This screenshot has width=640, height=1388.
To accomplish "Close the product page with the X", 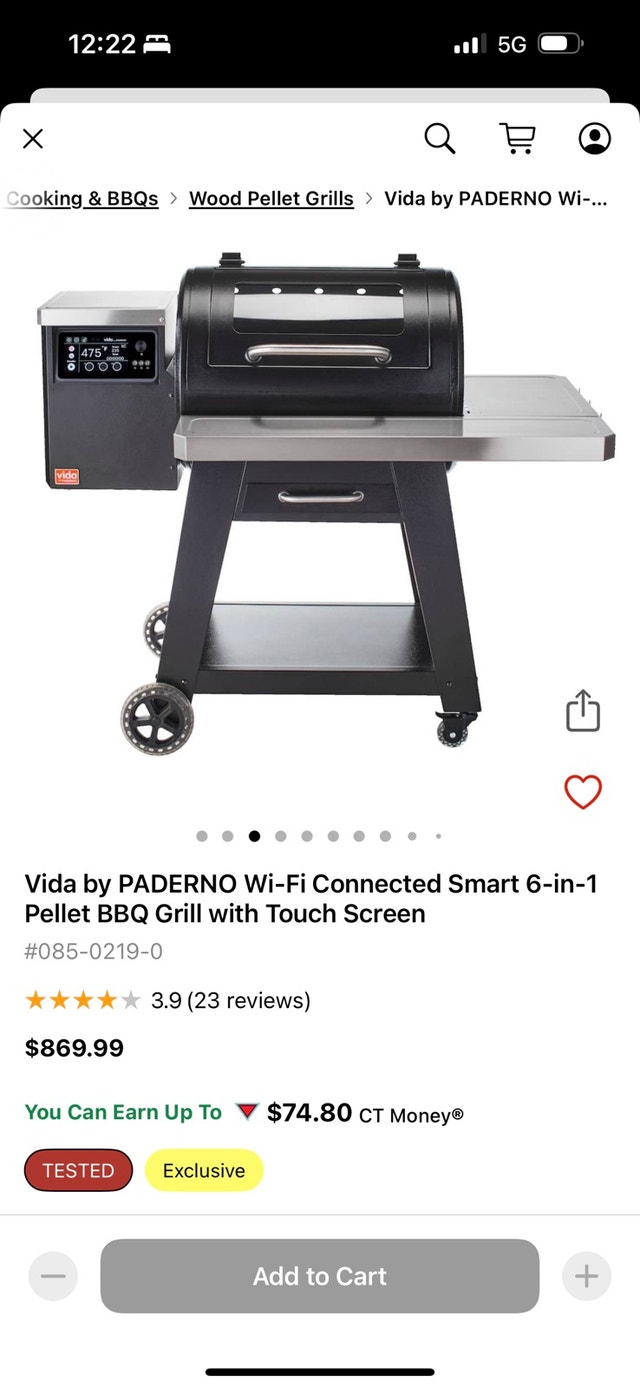I will 33,139.
